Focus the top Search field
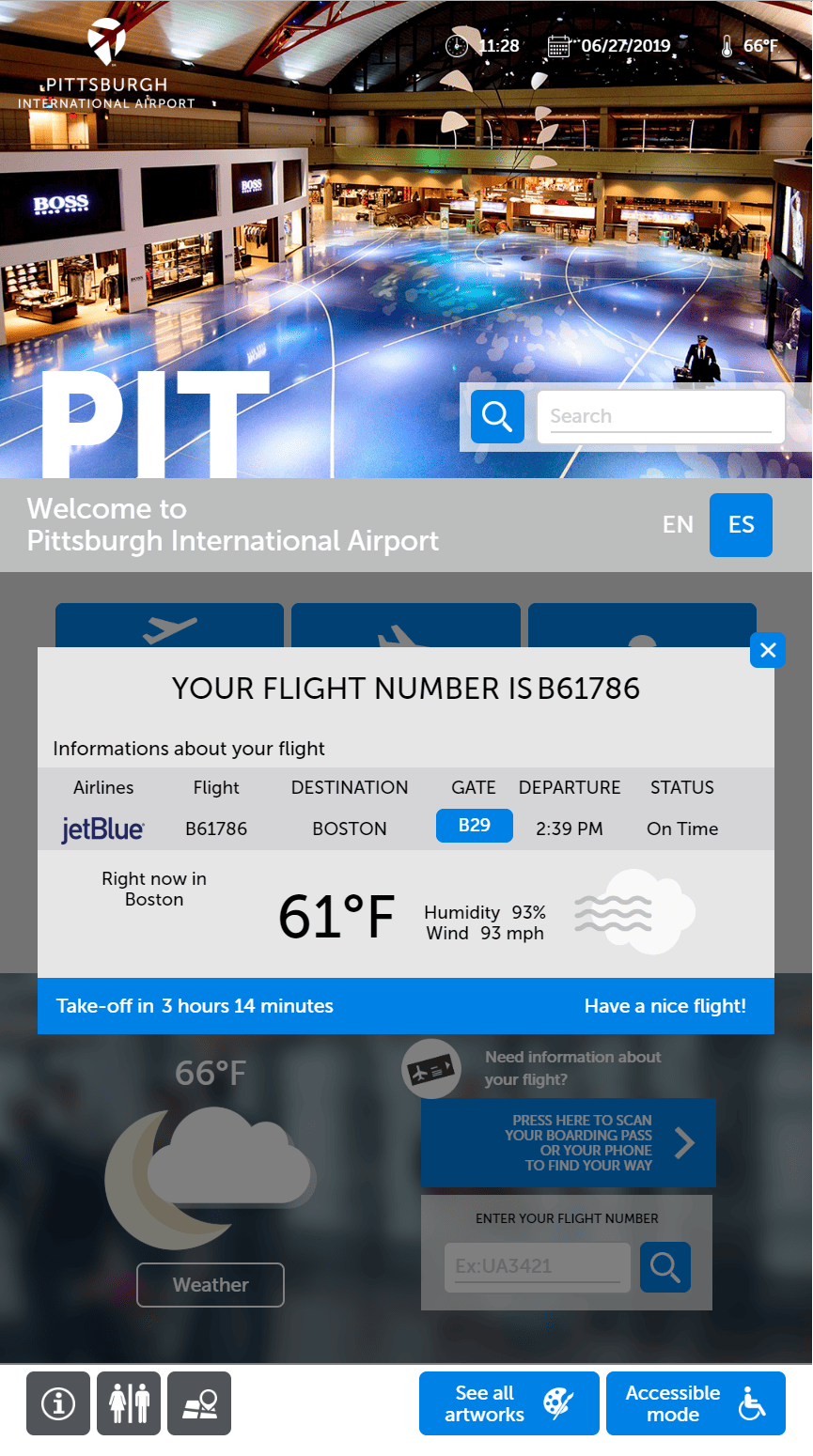 pos(660,416)
